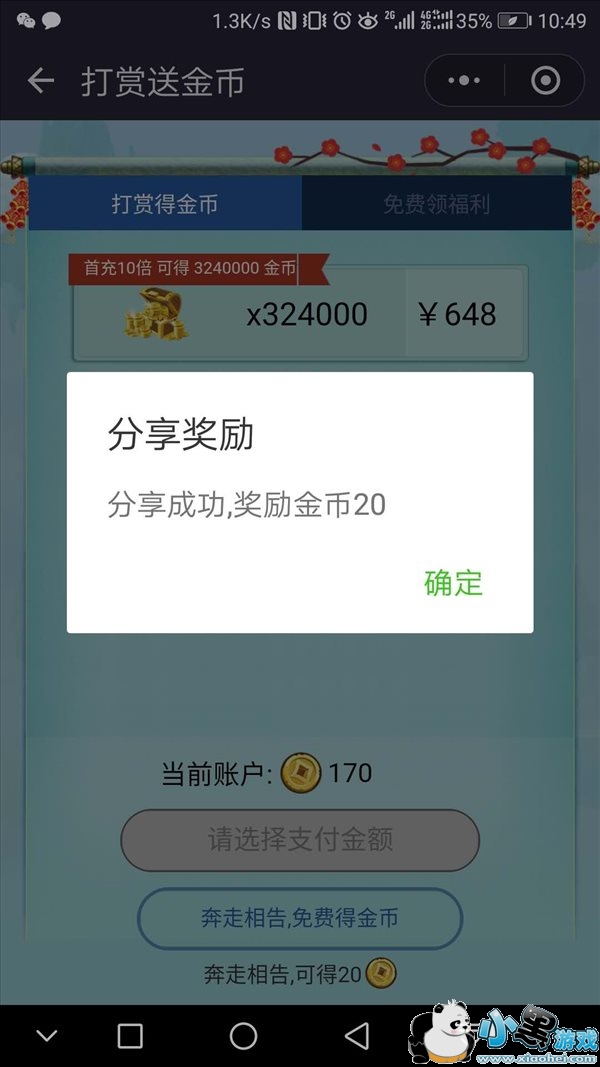
Task: Open the mini program more options menu
Action: [464, 81]
